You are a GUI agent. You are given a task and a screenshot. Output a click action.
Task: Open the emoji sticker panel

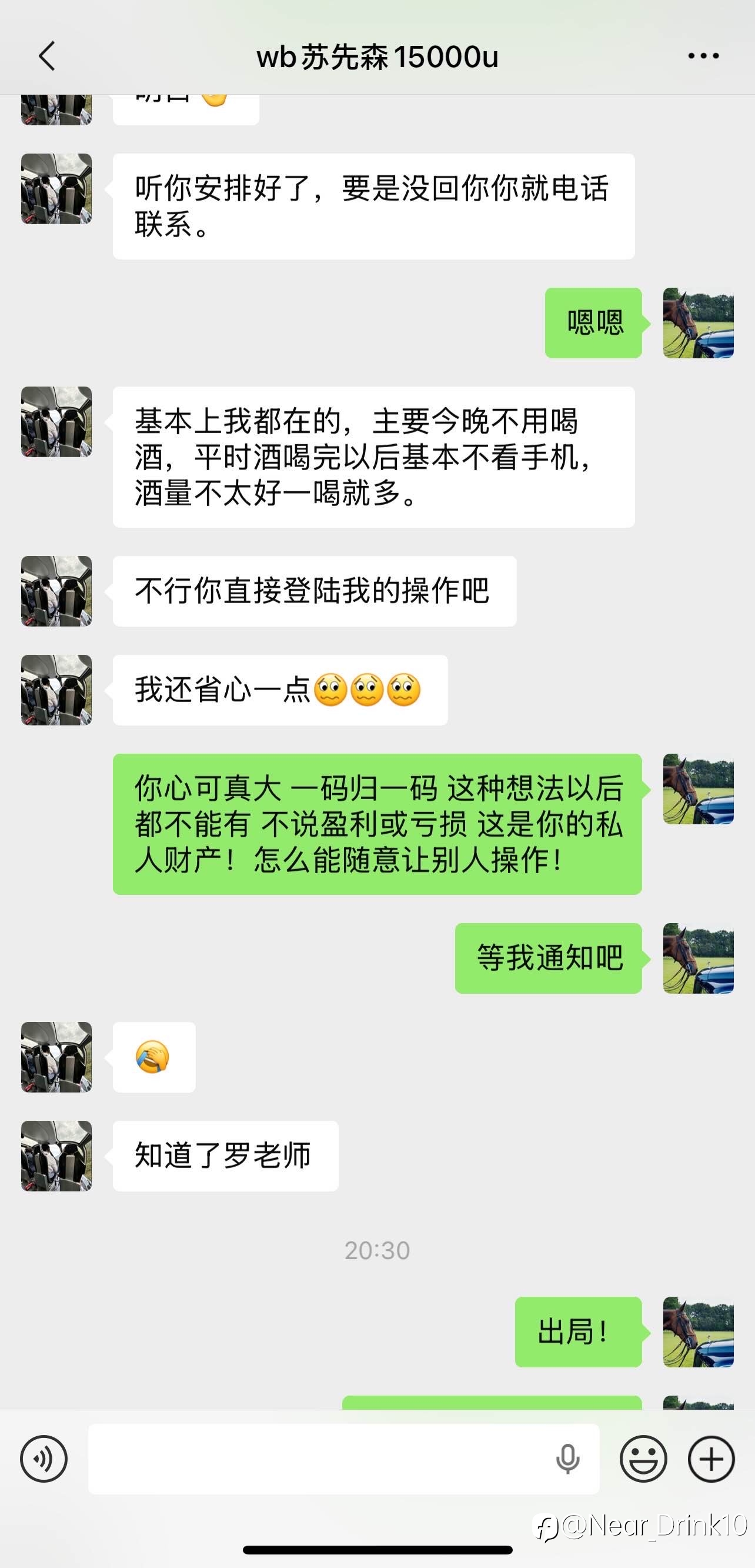pos(643,1459)
